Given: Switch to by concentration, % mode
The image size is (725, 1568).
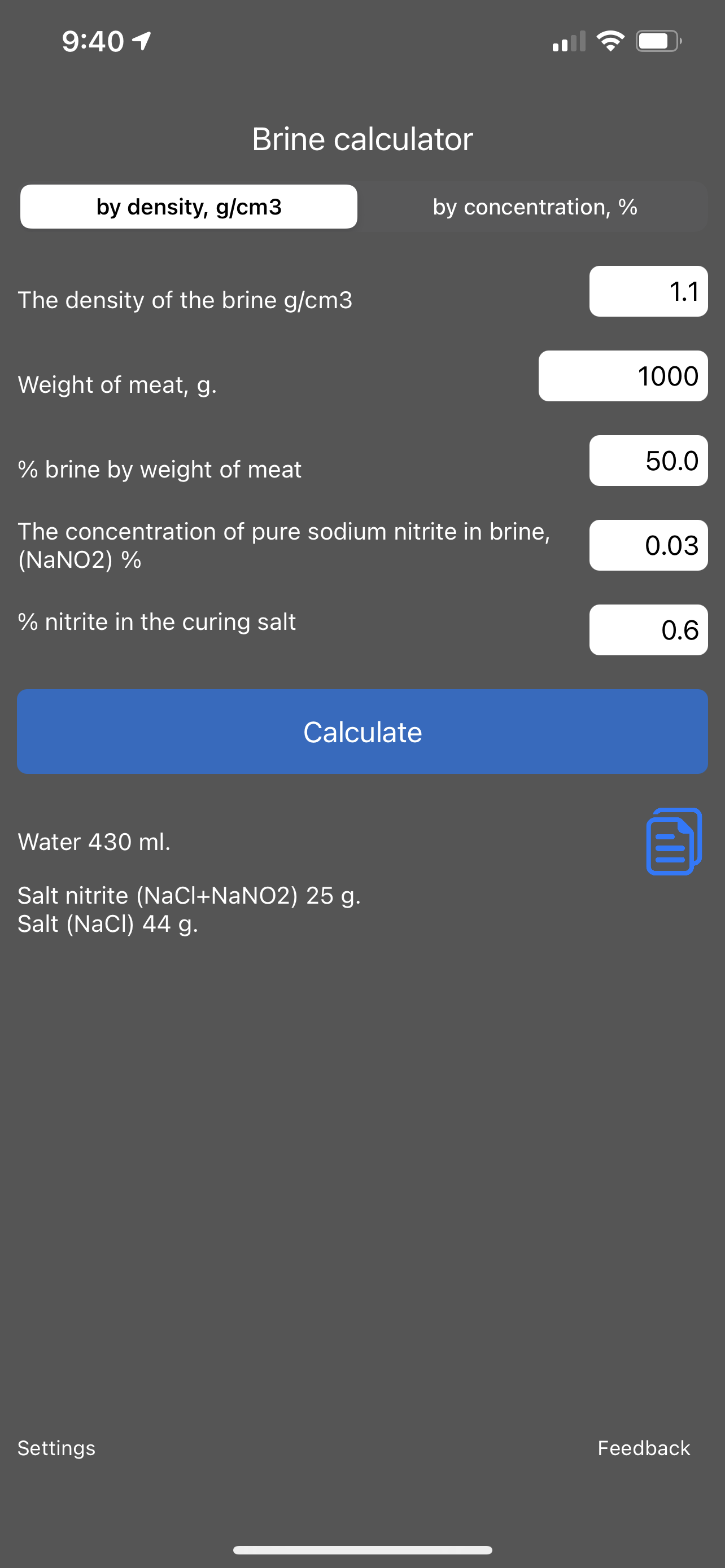Looking at the screenshot, I should [x=535, y=207].
